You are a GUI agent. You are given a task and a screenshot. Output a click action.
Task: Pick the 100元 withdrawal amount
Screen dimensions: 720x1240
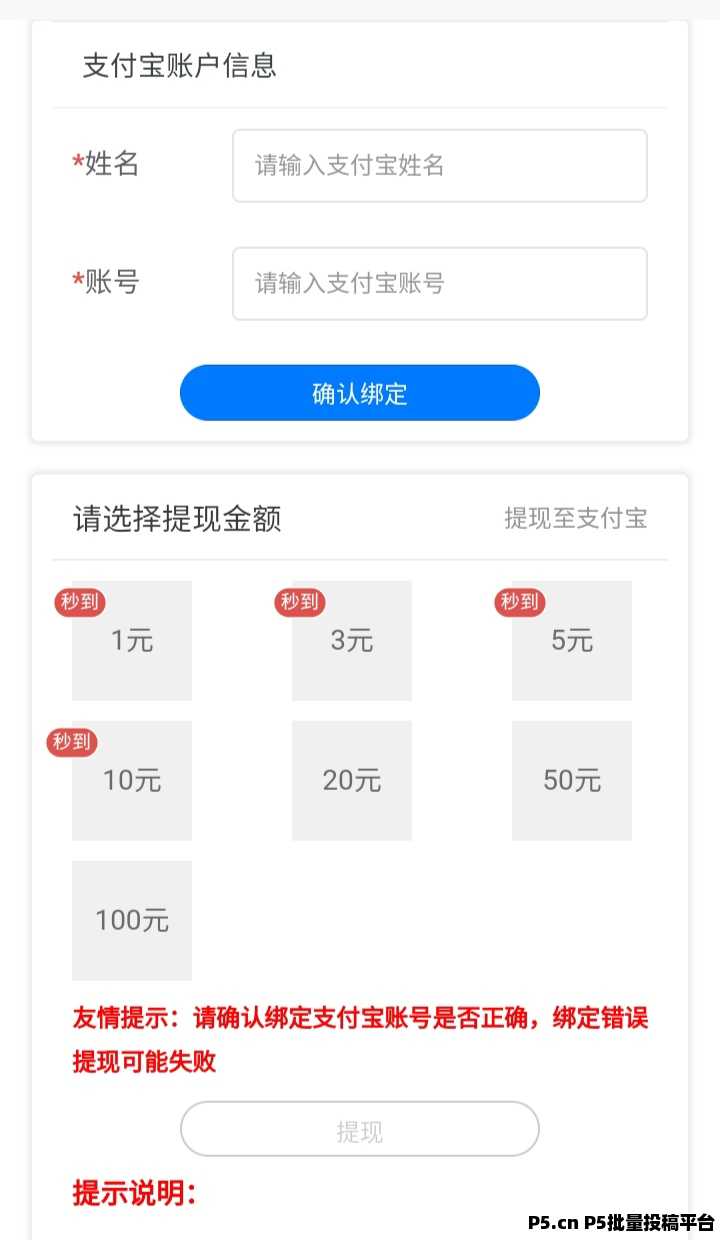[132, 921]
